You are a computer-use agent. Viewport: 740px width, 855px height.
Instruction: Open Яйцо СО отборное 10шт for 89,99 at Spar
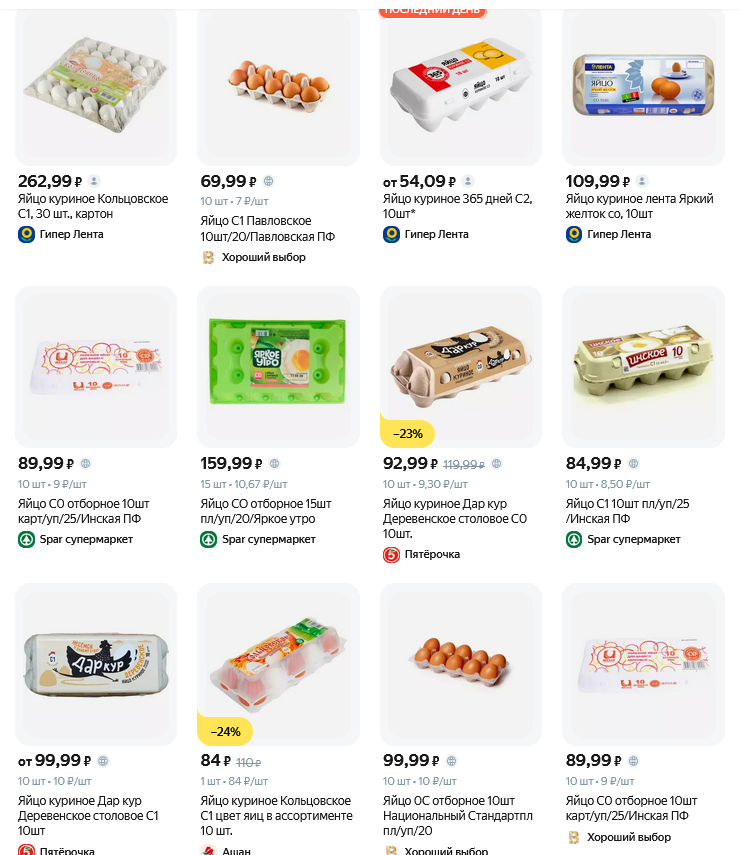click(x=96, y=366)
